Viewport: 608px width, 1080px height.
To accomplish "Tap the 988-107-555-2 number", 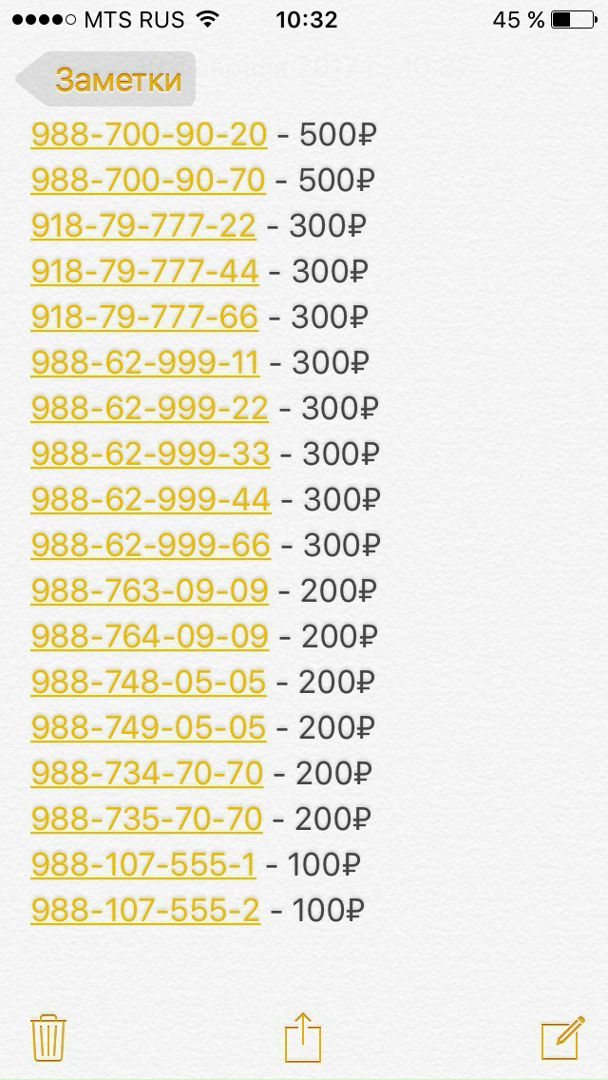I will pos(145,910).
